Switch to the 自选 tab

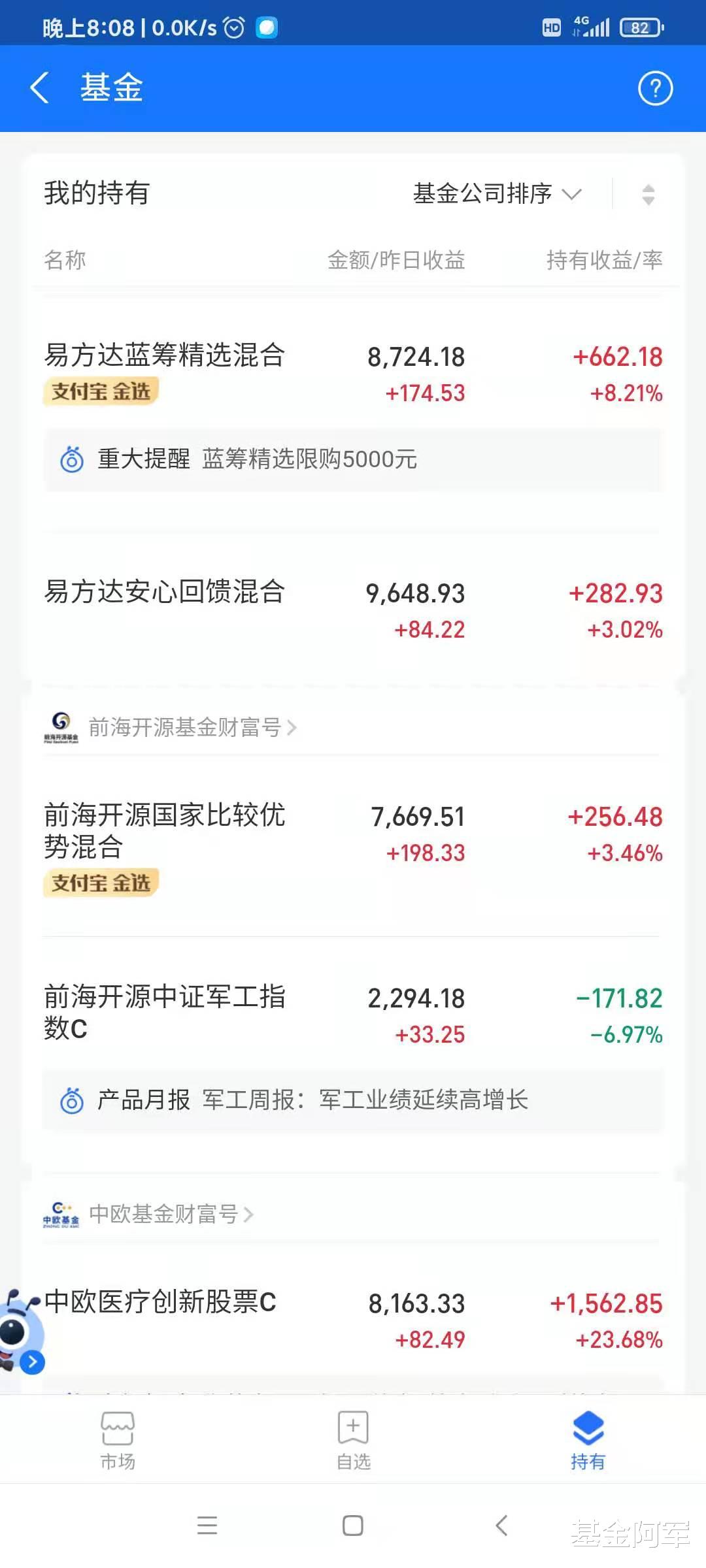click(352, 1441)
